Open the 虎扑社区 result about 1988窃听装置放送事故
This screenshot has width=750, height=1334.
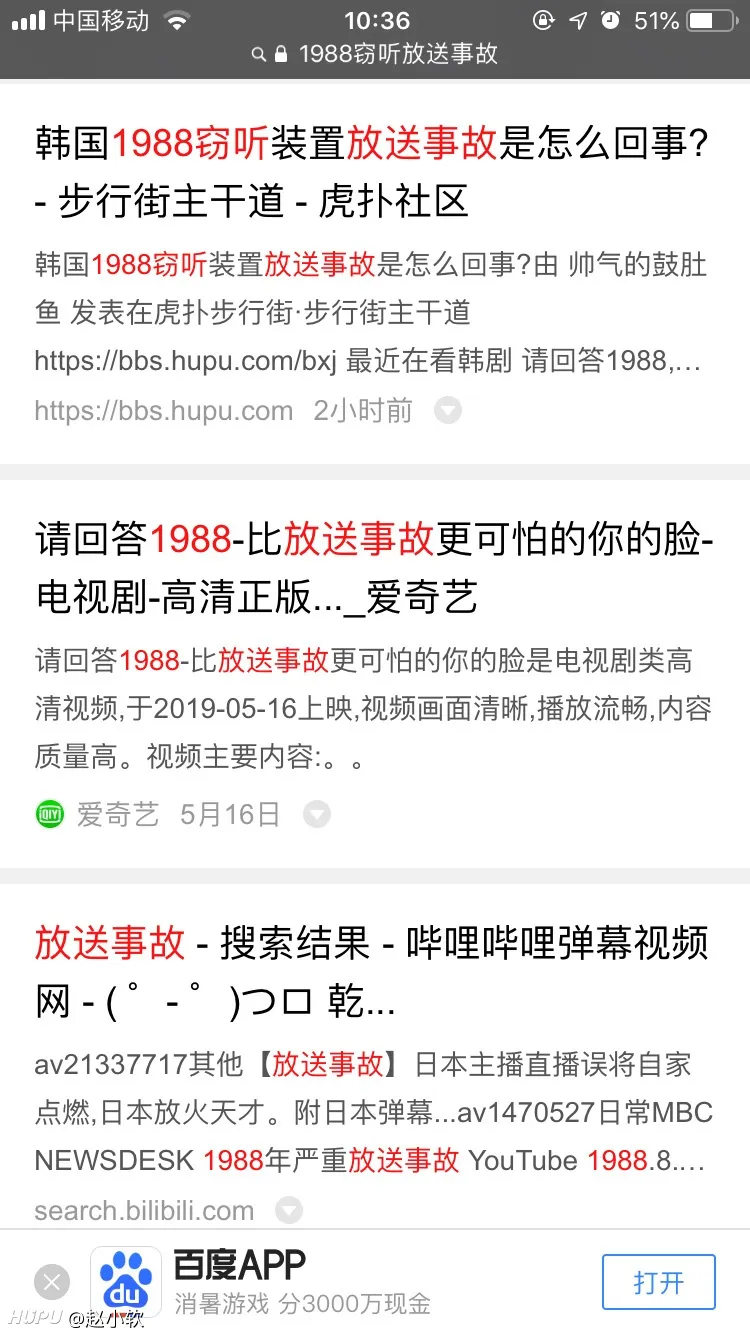click(x=370, y=172)
